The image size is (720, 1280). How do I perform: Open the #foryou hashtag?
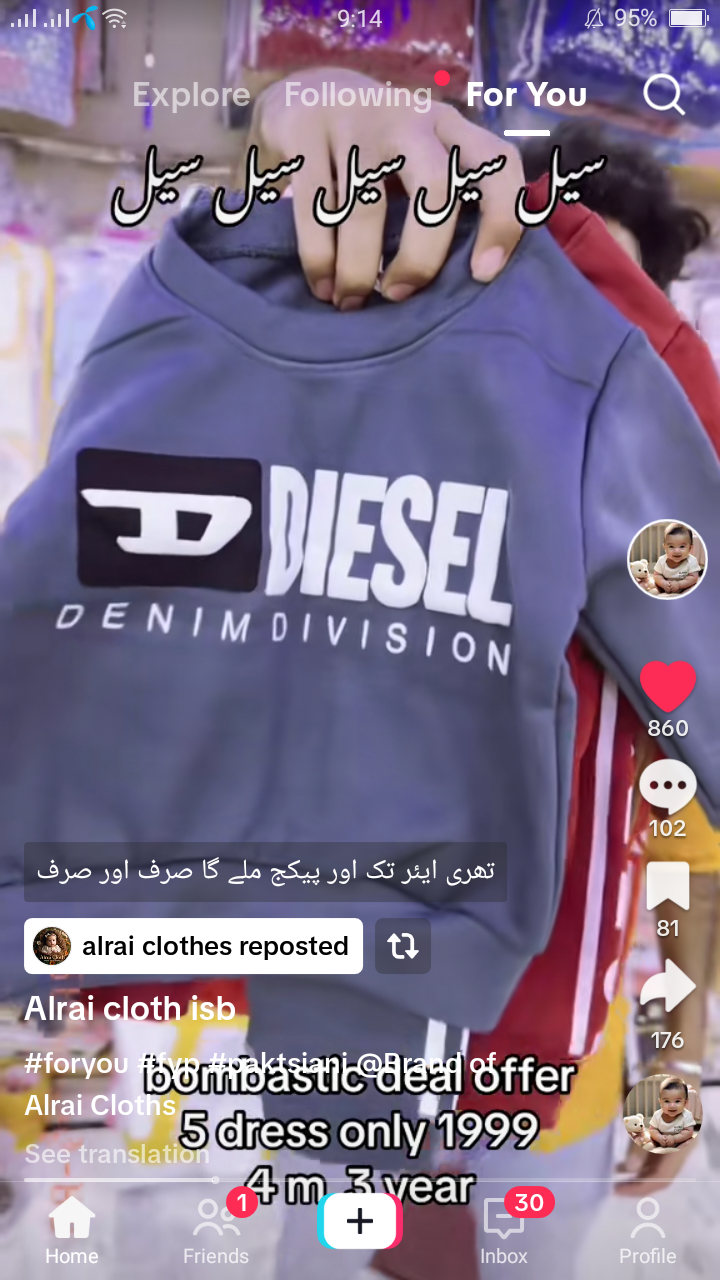(x=76, y=1064)
